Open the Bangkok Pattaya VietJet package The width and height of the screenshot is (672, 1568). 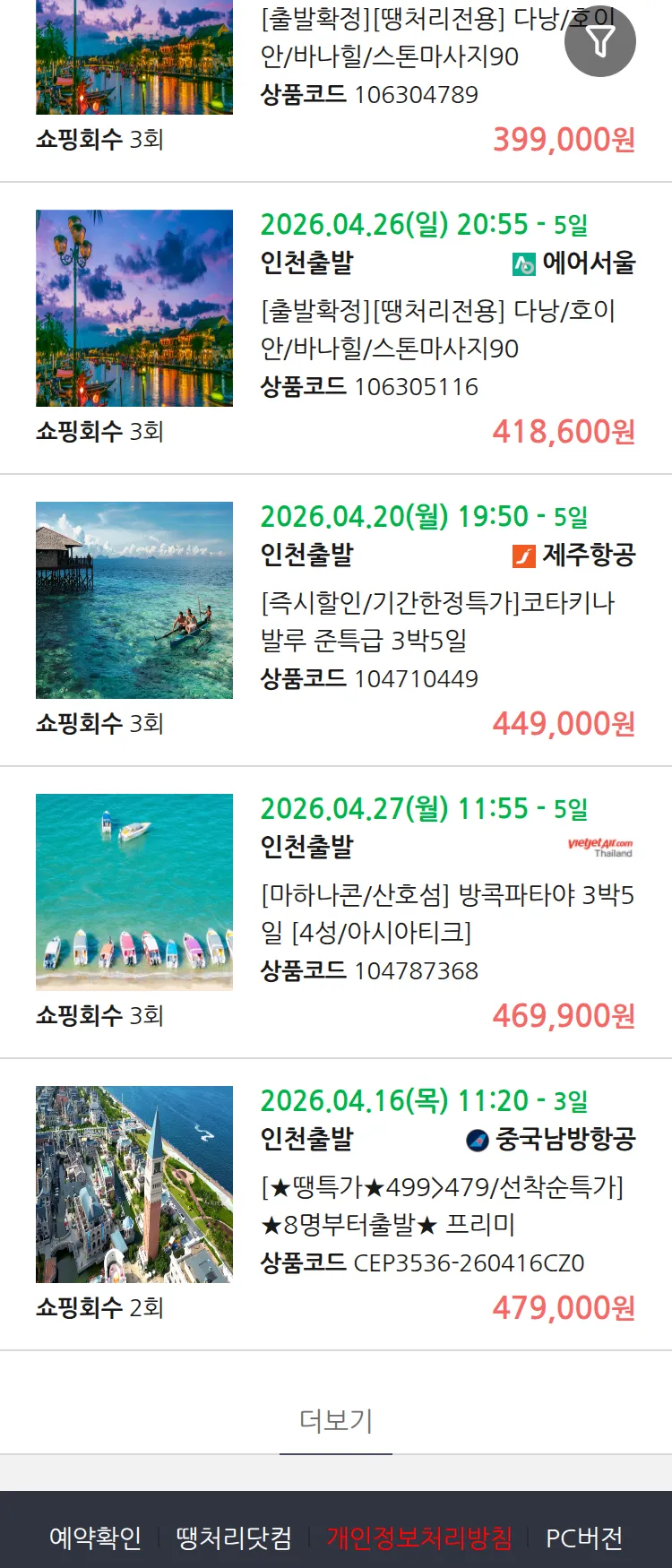click(x=446, y=913)
